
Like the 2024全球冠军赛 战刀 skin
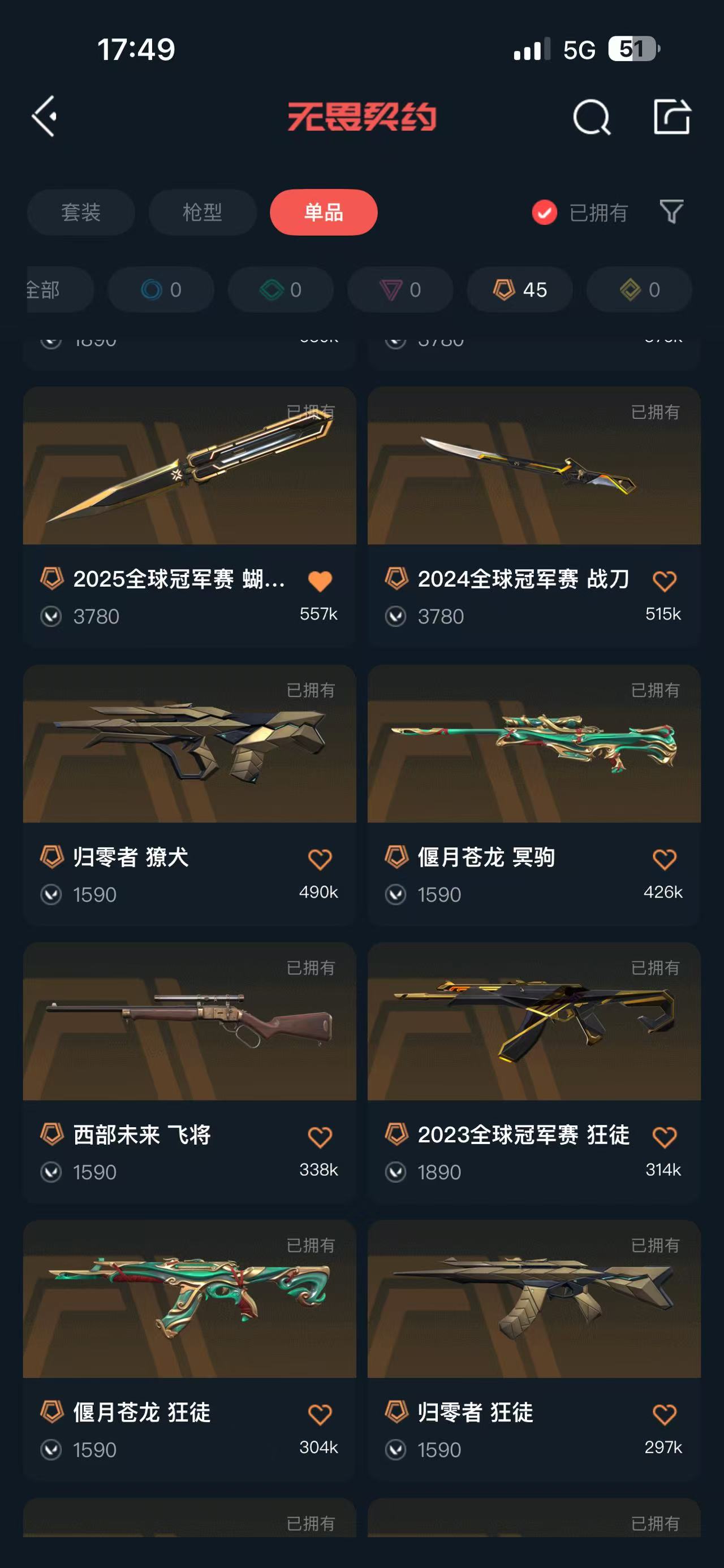tap(663, 581)
